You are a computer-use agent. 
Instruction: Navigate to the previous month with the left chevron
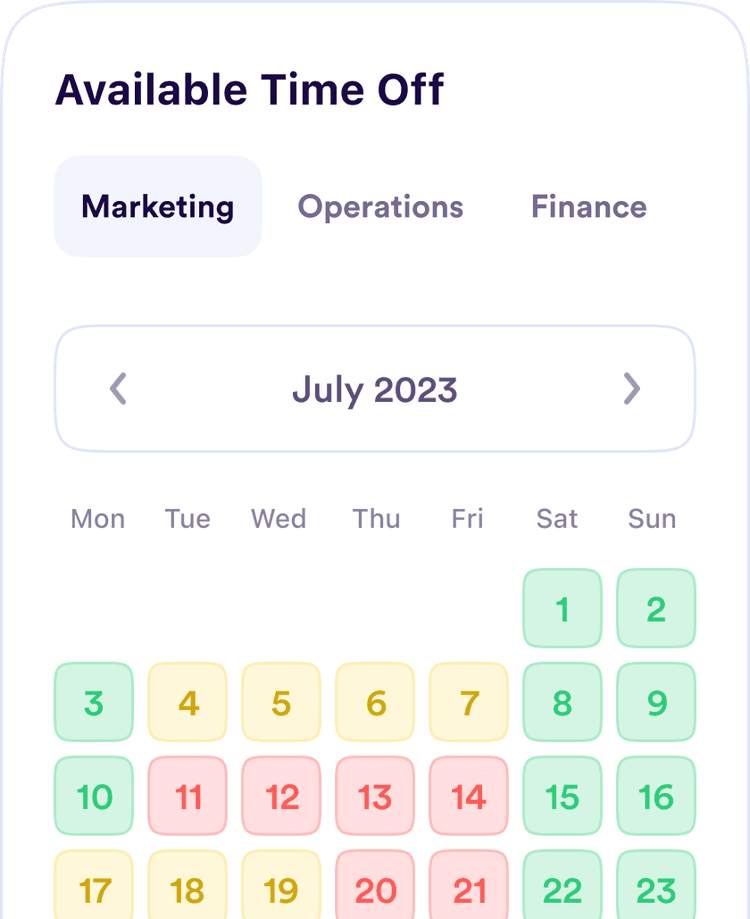tap(117, 389)
